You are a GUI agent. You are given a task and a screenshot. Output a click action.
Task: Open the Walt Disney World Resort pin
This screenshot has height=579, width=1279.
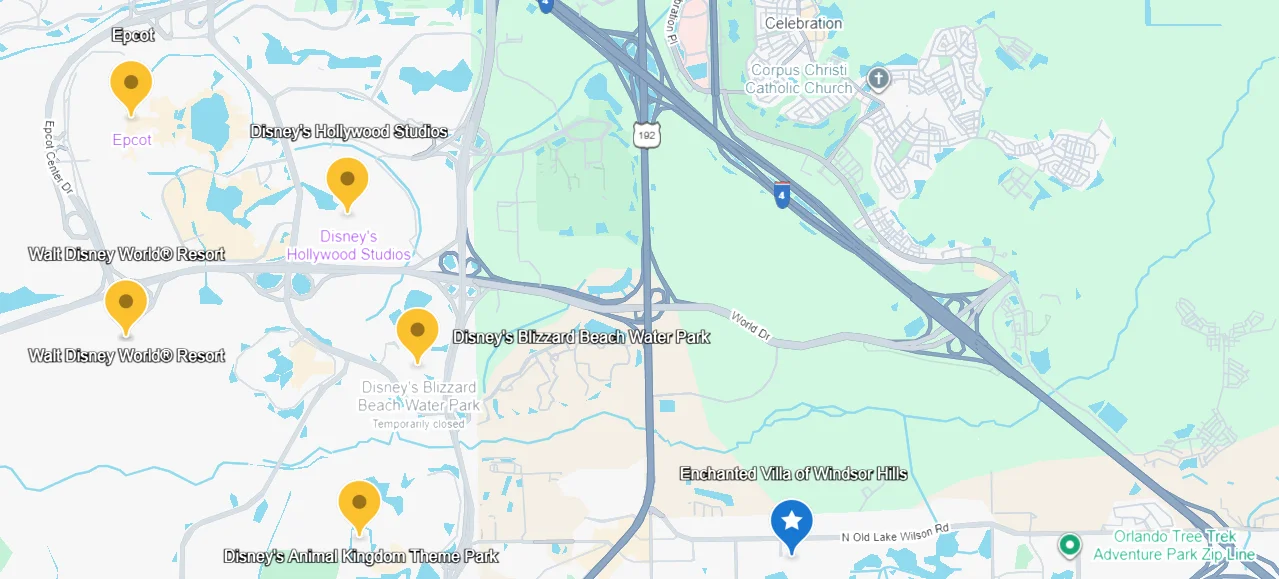click(x=126, y=304)
